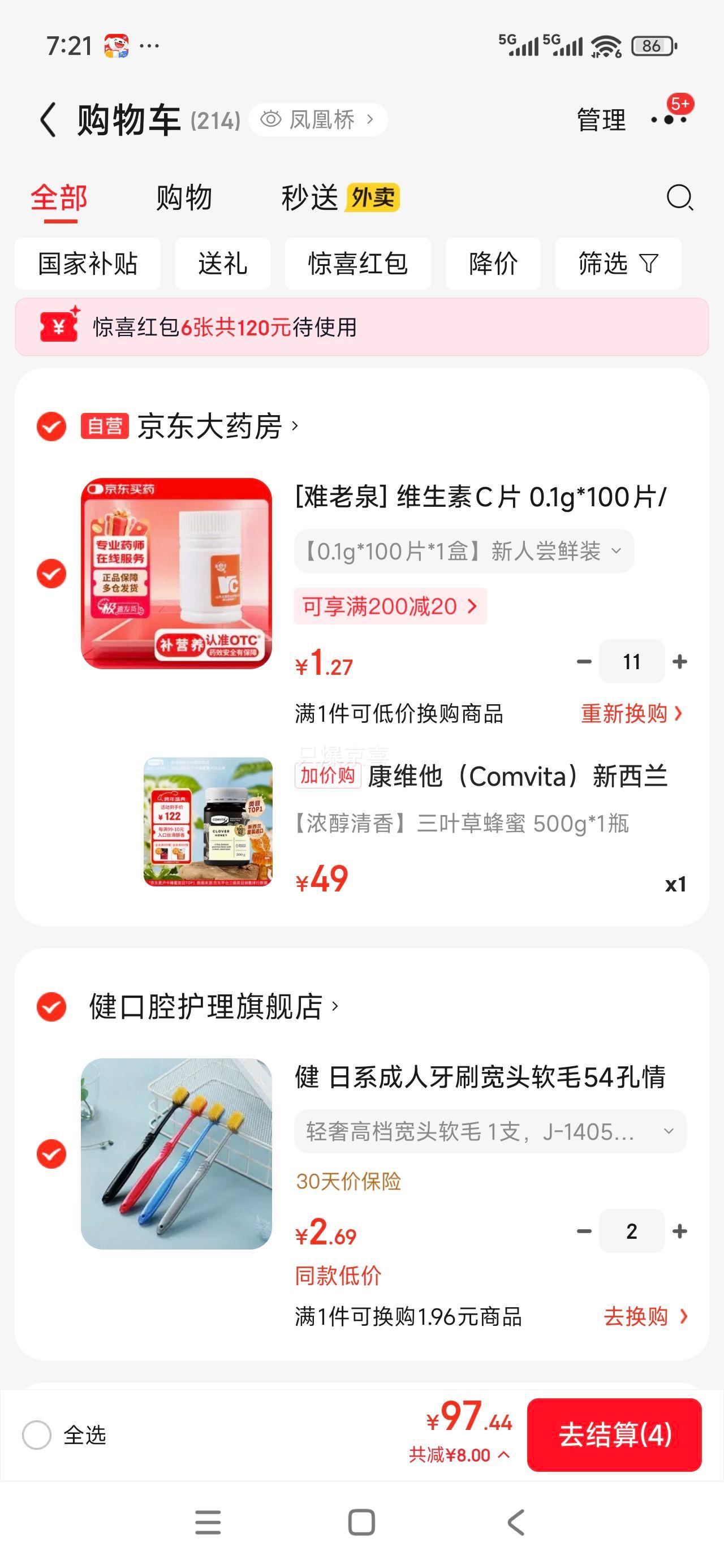Tap the back arrow to leave cart
The height and width of the screenshot is (1568, 724).
tap(48, 119)
